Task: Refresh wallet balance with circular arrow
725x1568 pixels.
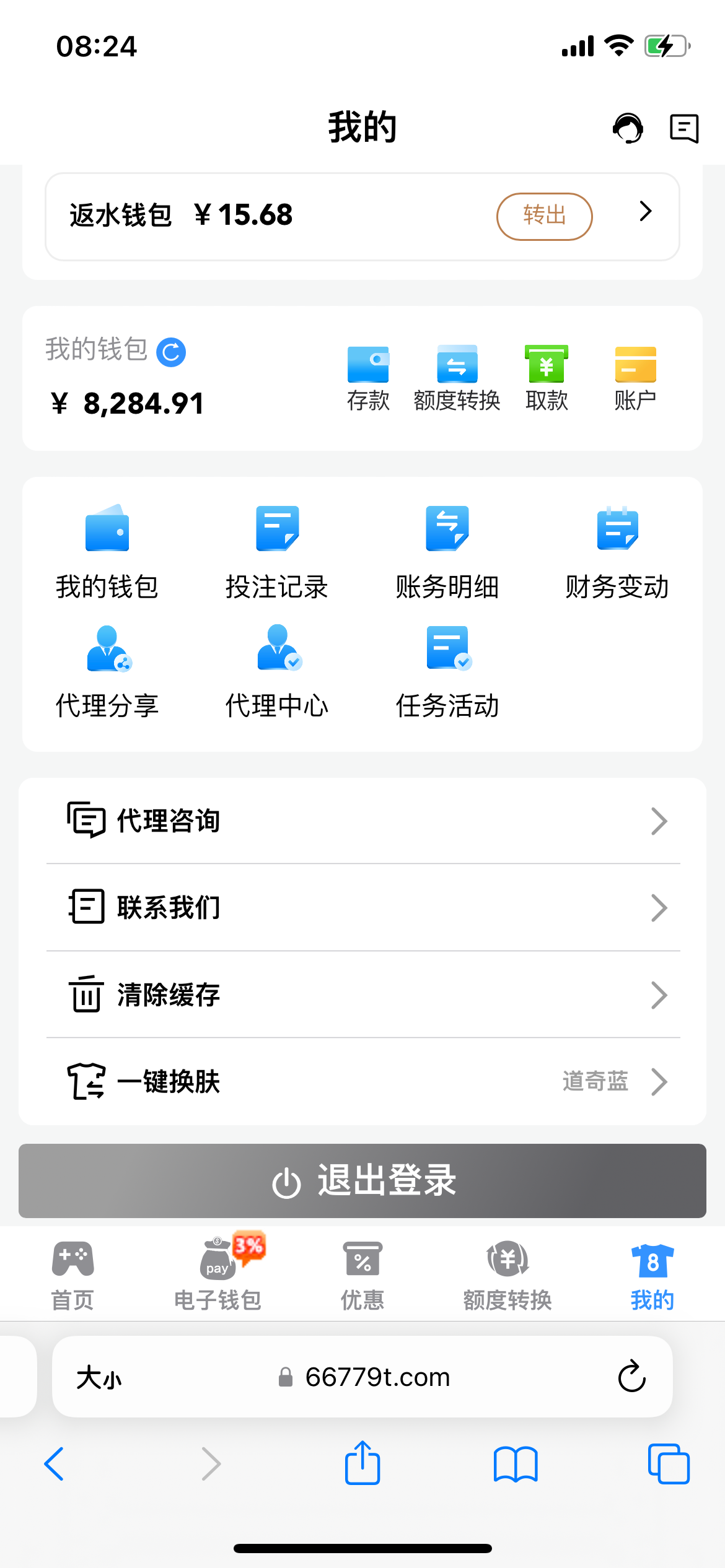Action: [x=170, y=351]
